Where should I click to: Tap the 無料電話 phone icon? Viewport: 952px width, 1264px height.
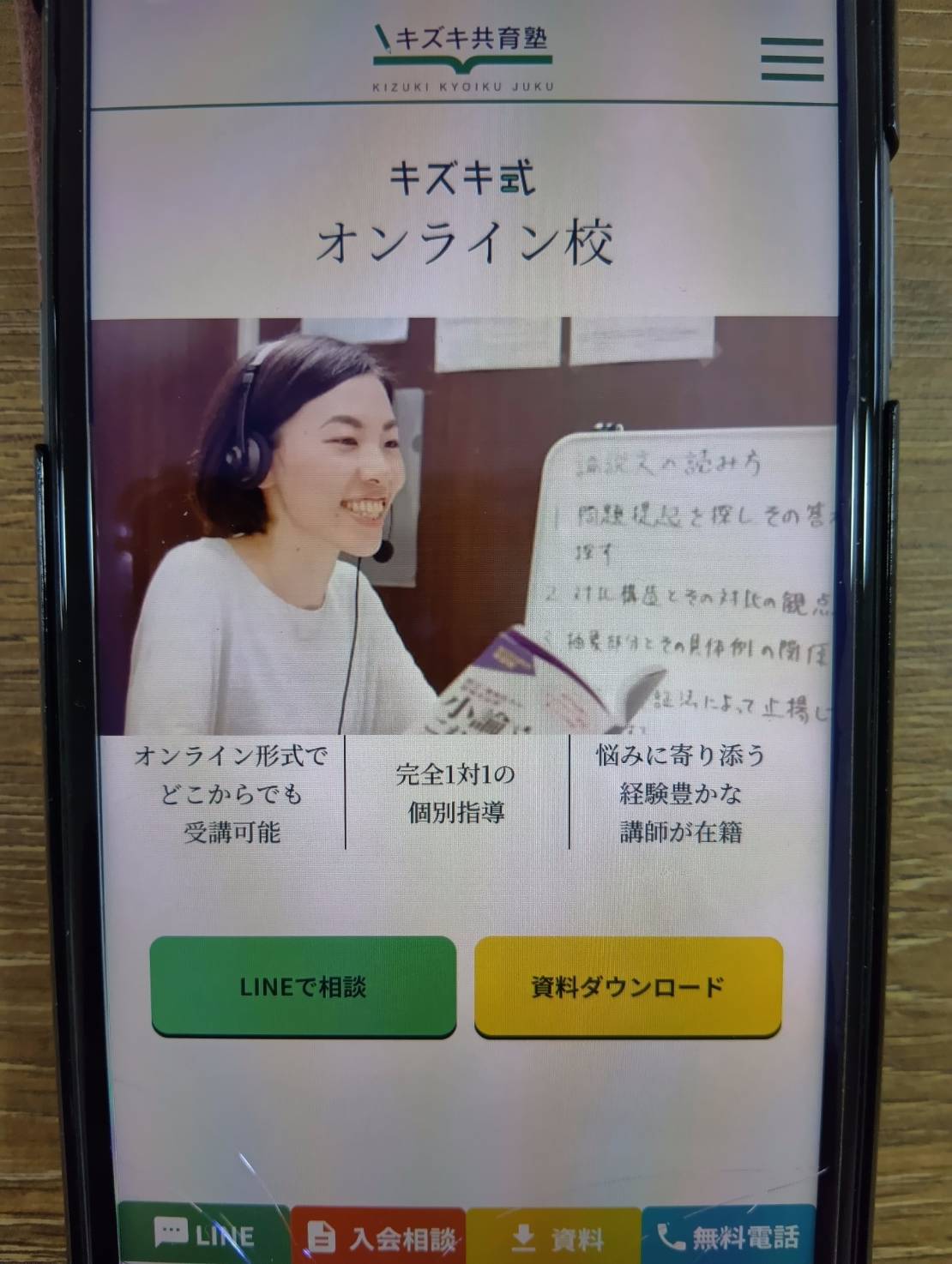(670, 1235)
